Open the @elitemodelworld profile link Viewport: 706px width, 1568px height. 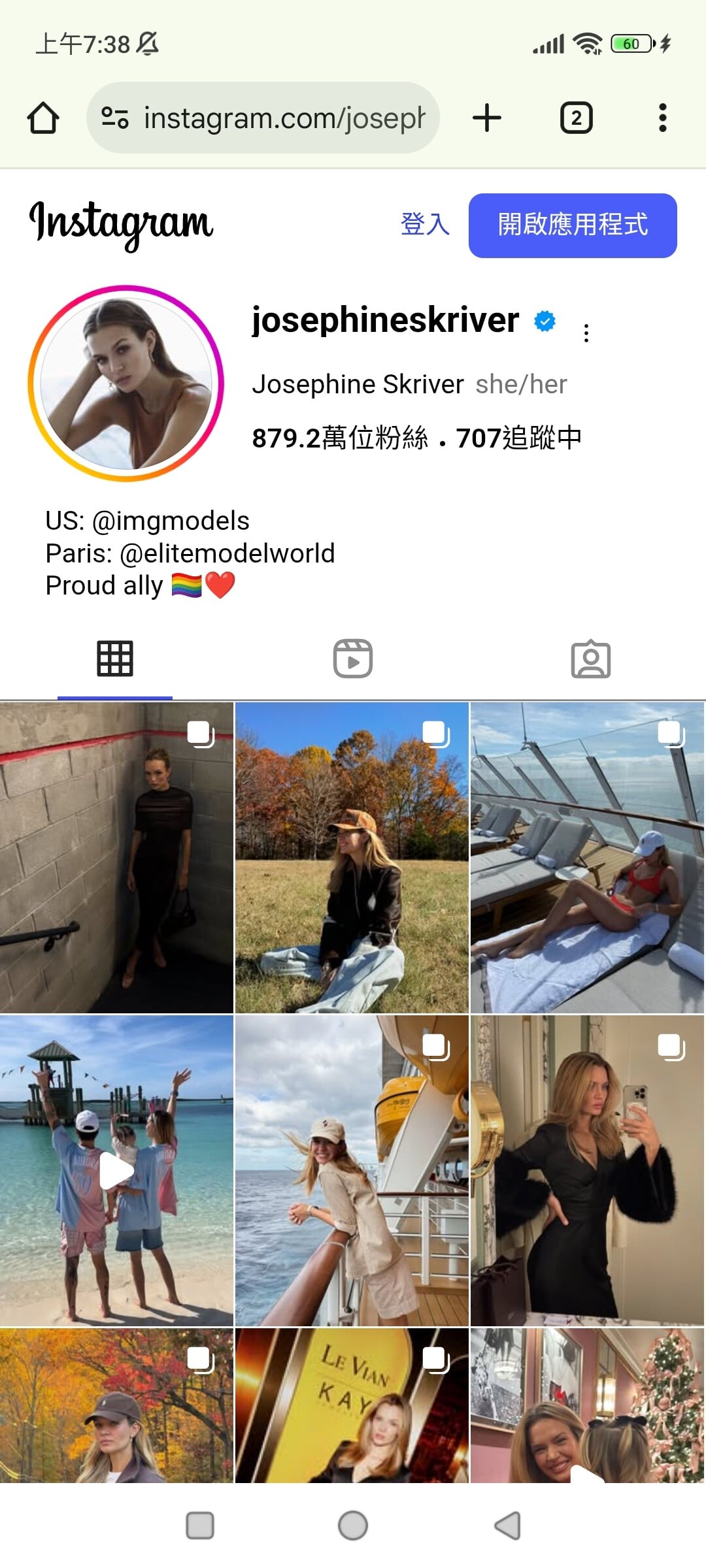click(x=227, y=553)
